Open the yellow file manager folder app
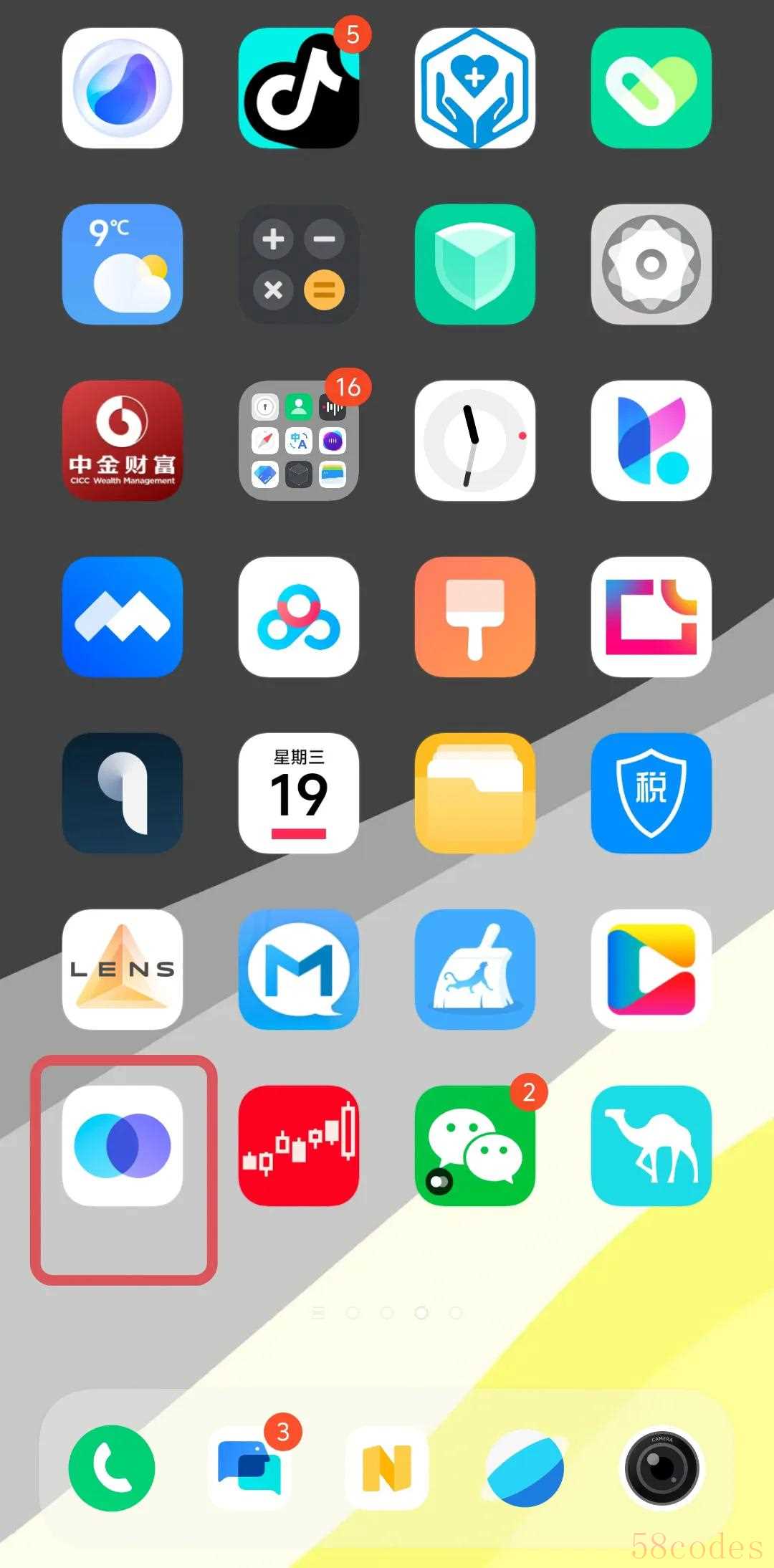The height and width of the screenshot is (1568, 774). 474,793
